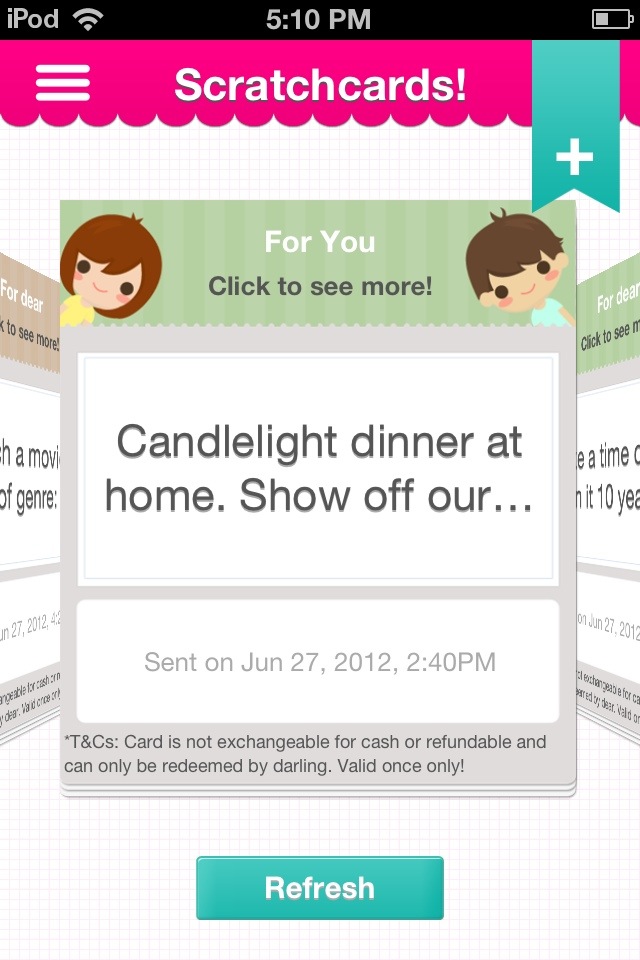This screenshot has width=640, height=960.
Task: Open the Candlelight dinner scratchcard
Action: [319, 468]
